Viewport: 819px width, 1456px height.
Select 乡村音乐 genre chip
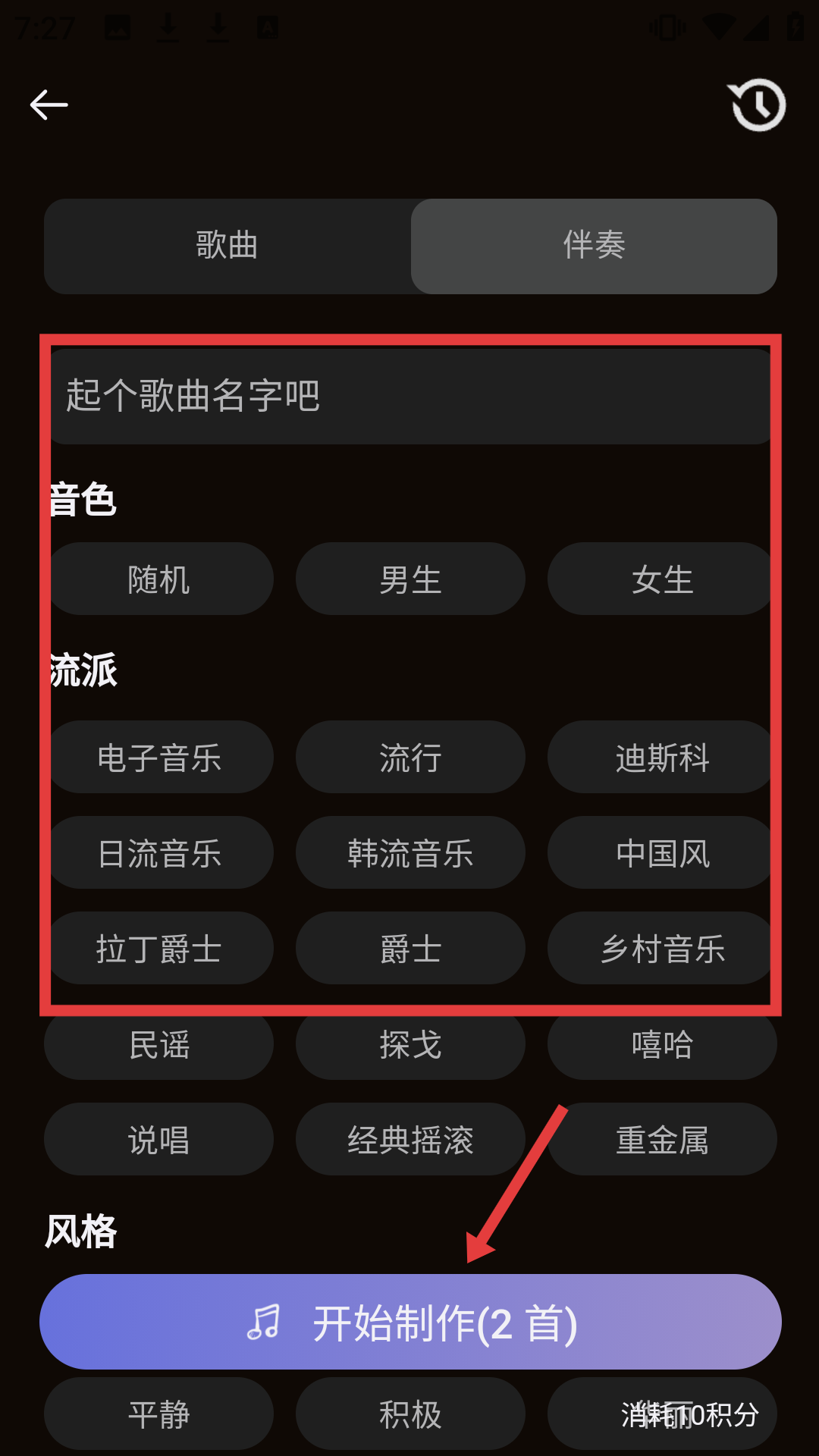coord(661,949)
